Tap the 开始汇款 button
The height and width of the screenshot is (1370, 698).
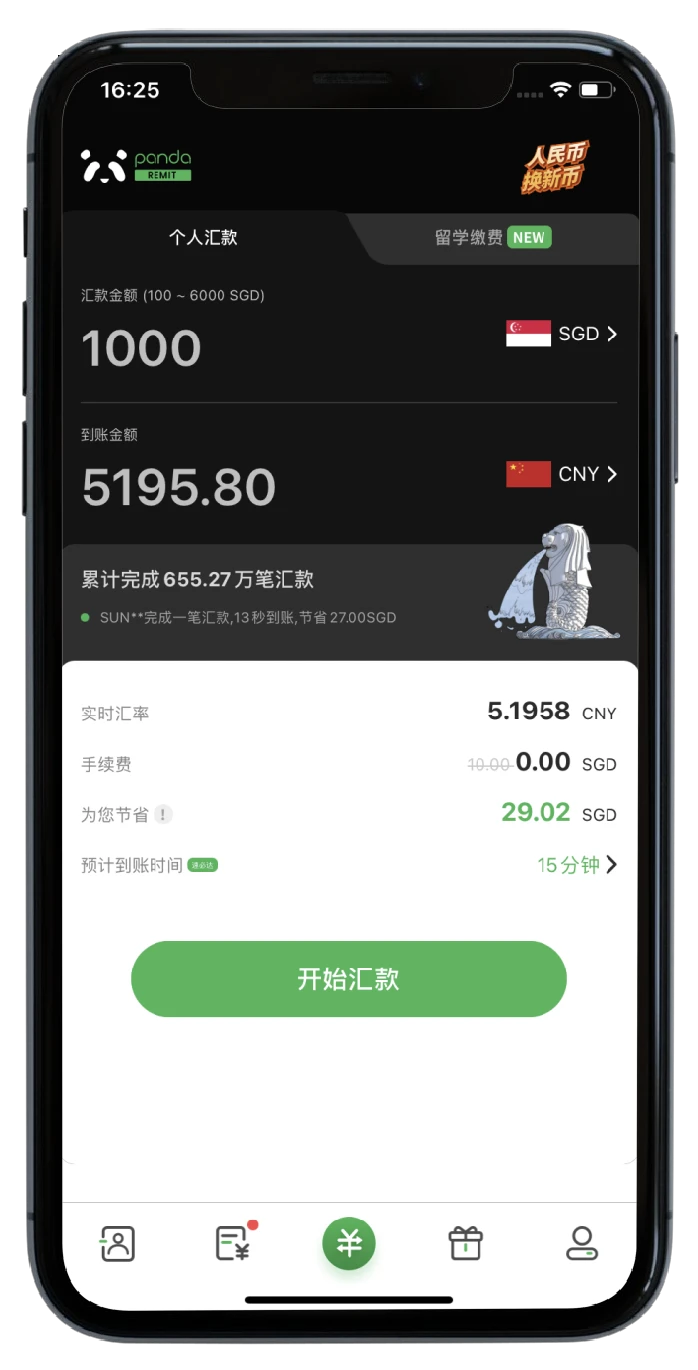pyautogui.click(x=348, y=979)
